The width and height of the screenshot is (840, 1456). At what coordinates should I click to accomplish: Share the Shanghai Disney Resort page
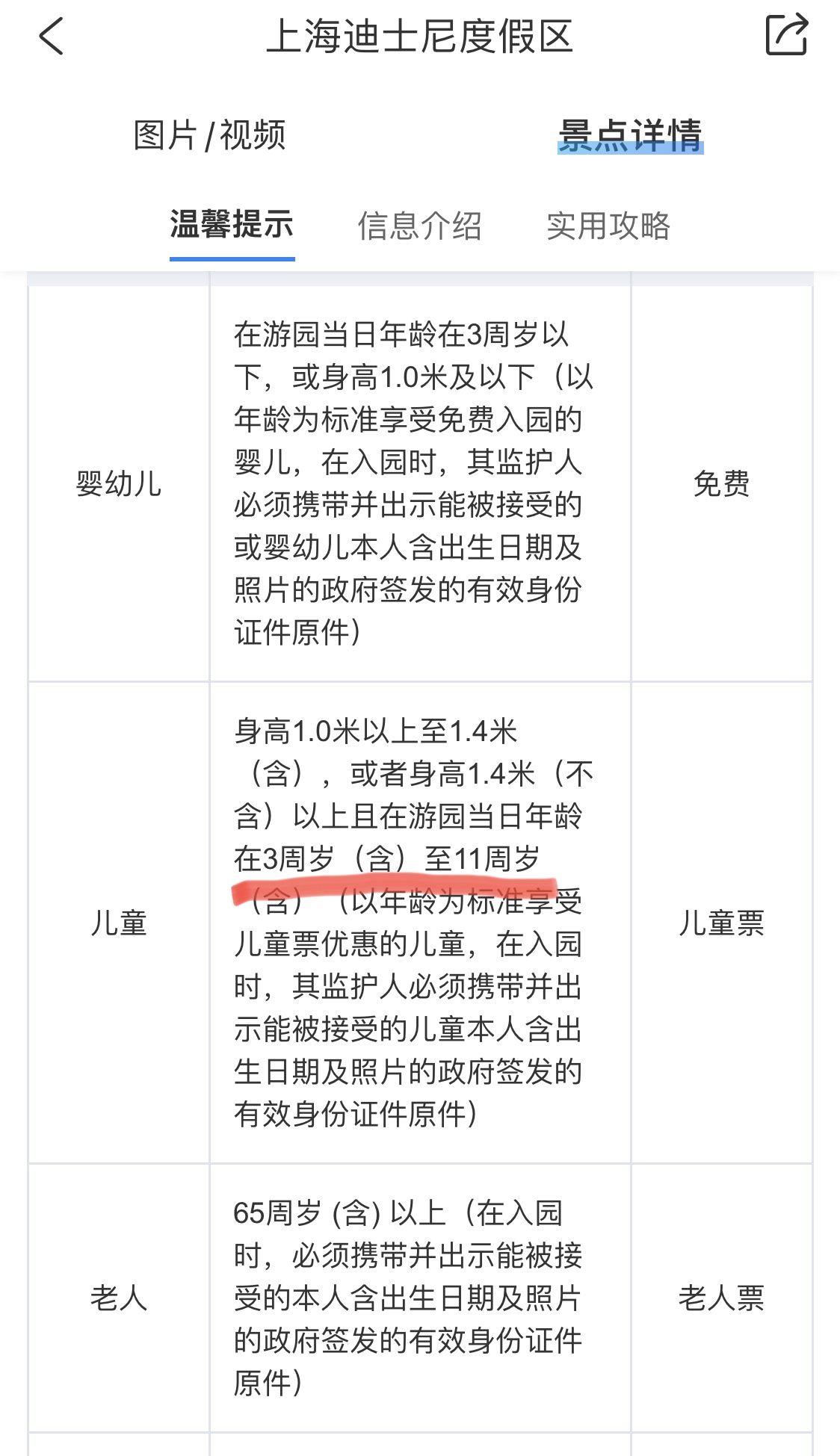(x=787, y=34)
